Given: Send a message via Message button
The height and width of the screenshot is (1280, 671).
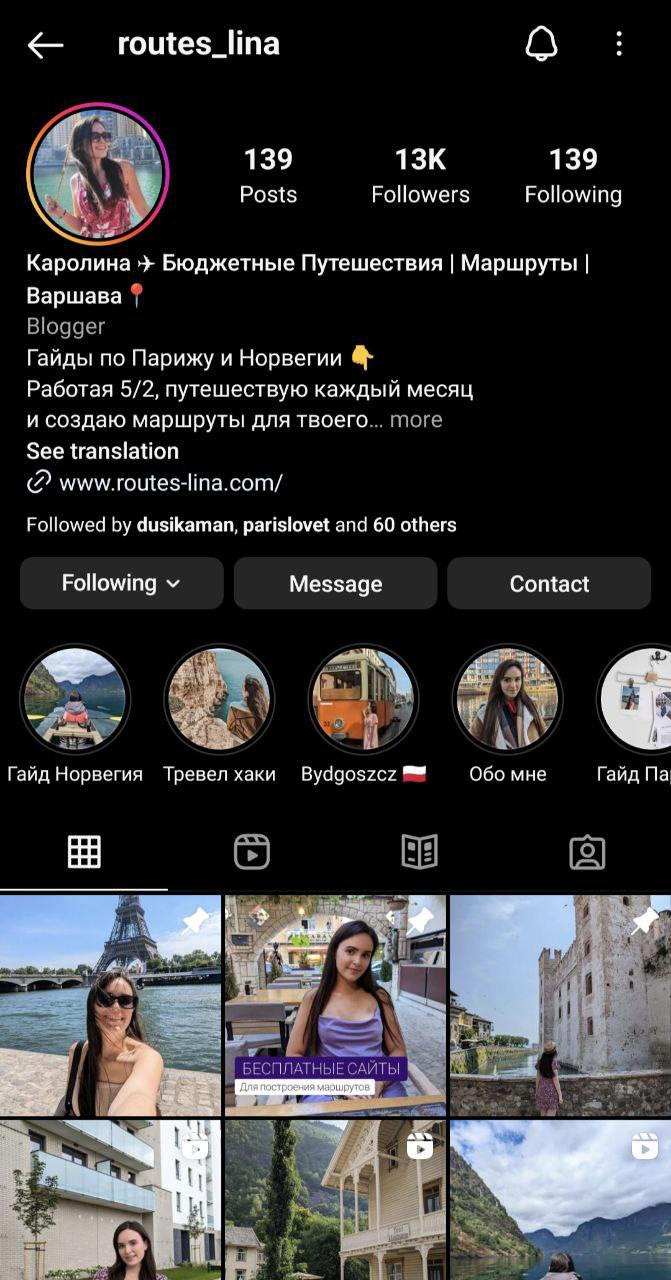Looking at the screenshot, I should tap(335, 583).
